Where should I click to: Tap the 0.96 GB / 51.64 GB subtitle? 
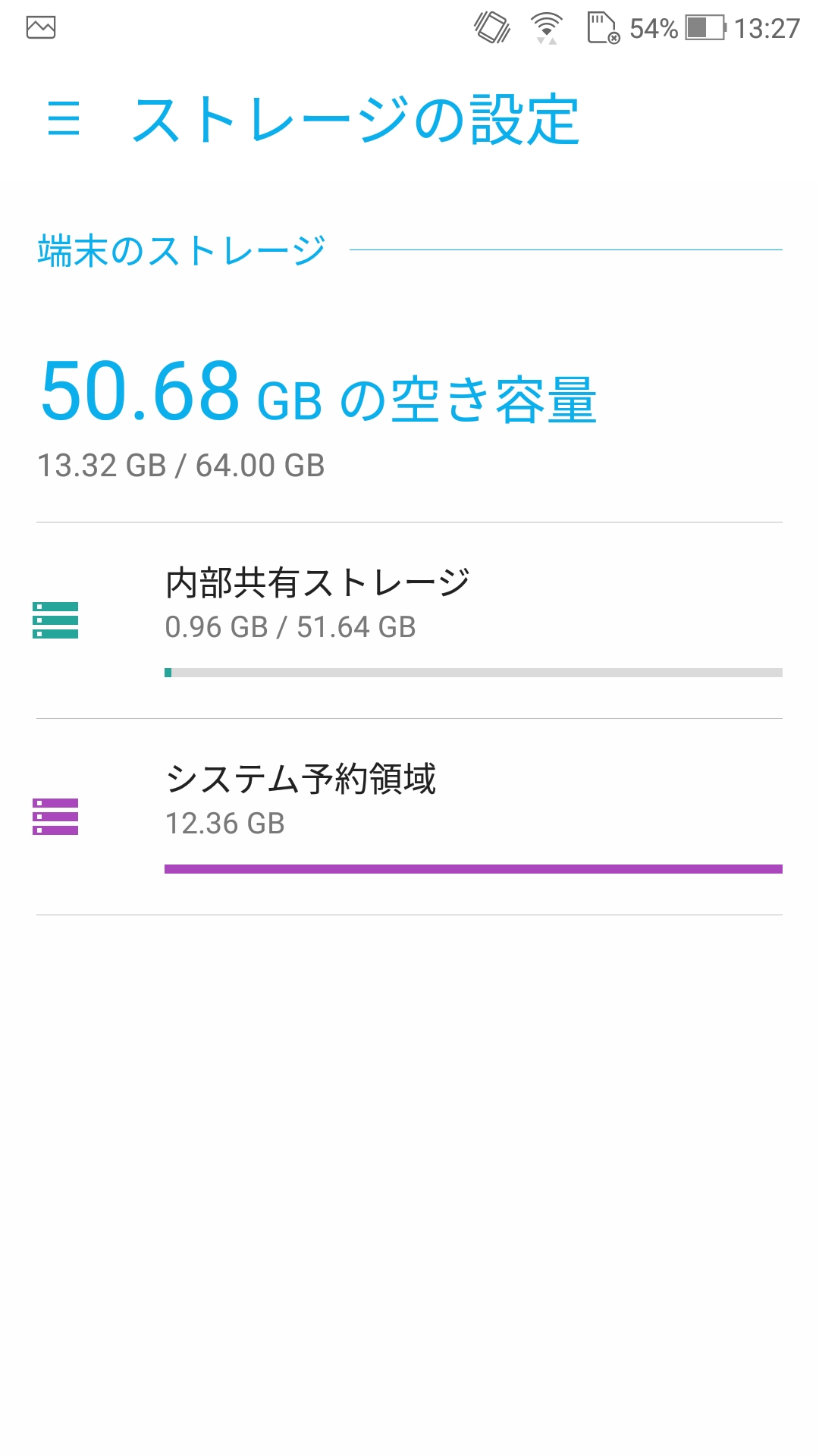click(x=290, y=628)
